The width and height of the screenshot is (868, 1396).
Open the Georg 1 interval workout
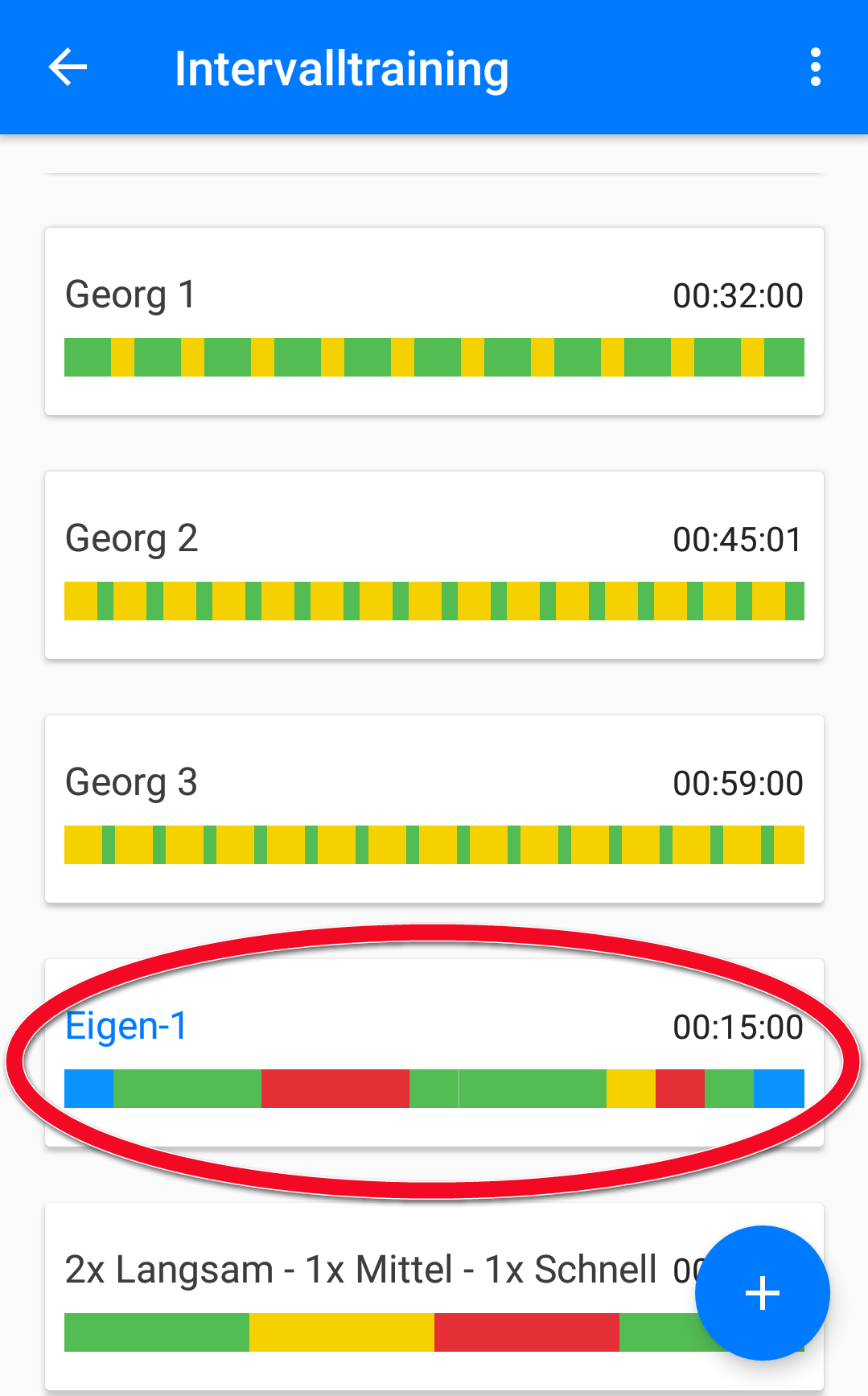(x=434, y=321)
